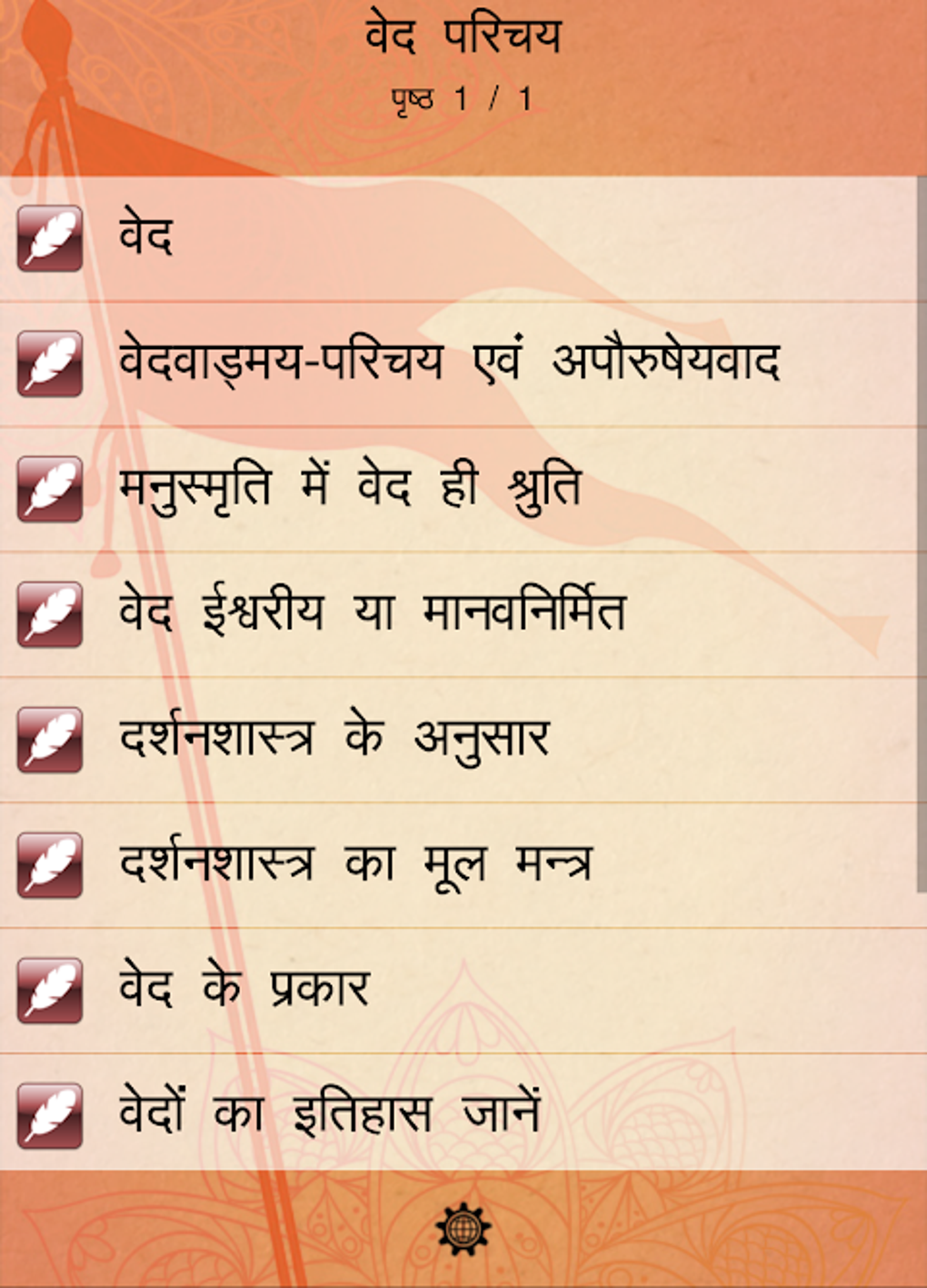The width and height of the screenshot is (927, 1288).
Task: Select मनुस्मृति में वेद ही श्रुति
Action: pos(459,489)
